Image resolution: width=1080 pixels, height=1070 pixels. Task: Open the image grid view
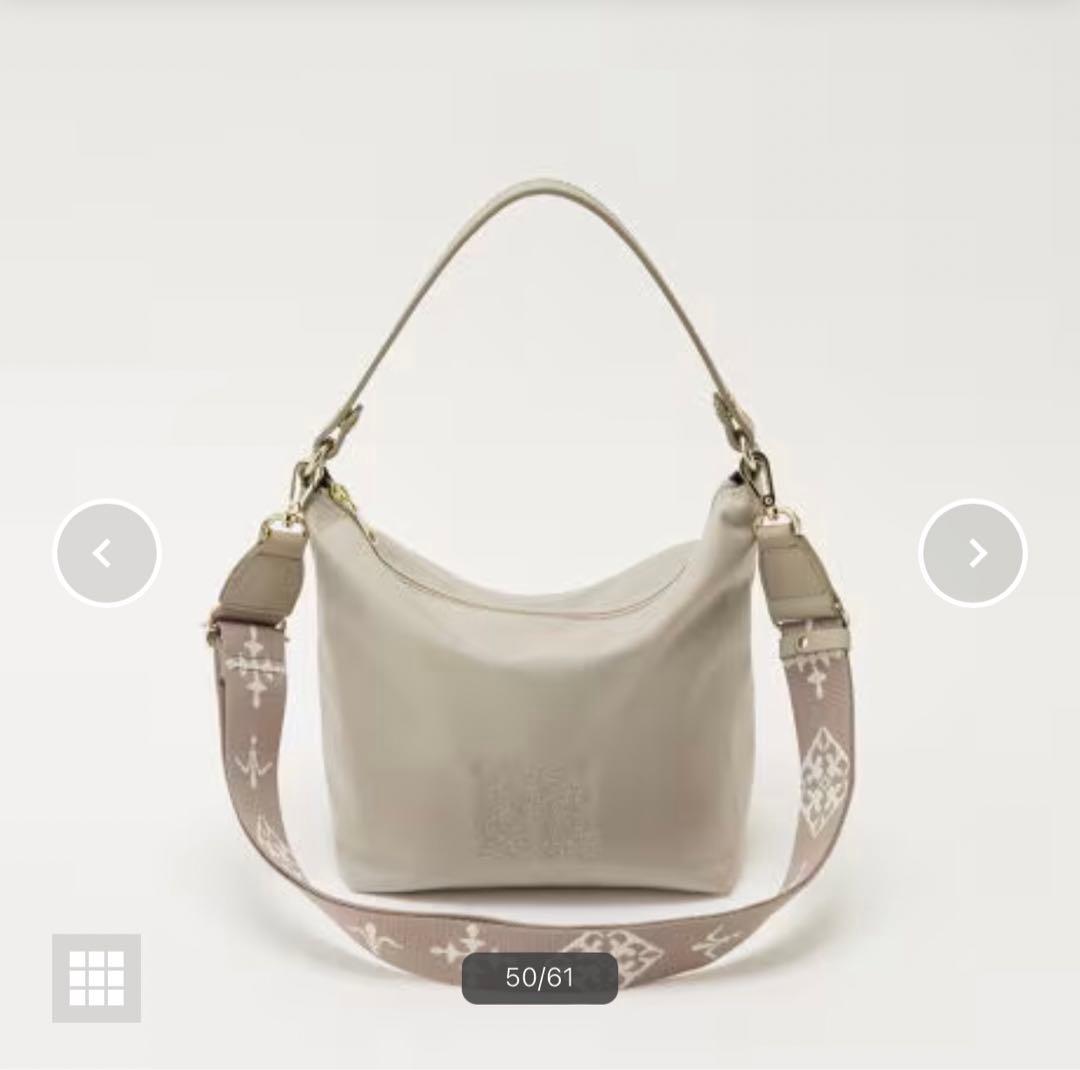[x=96, y=978]
